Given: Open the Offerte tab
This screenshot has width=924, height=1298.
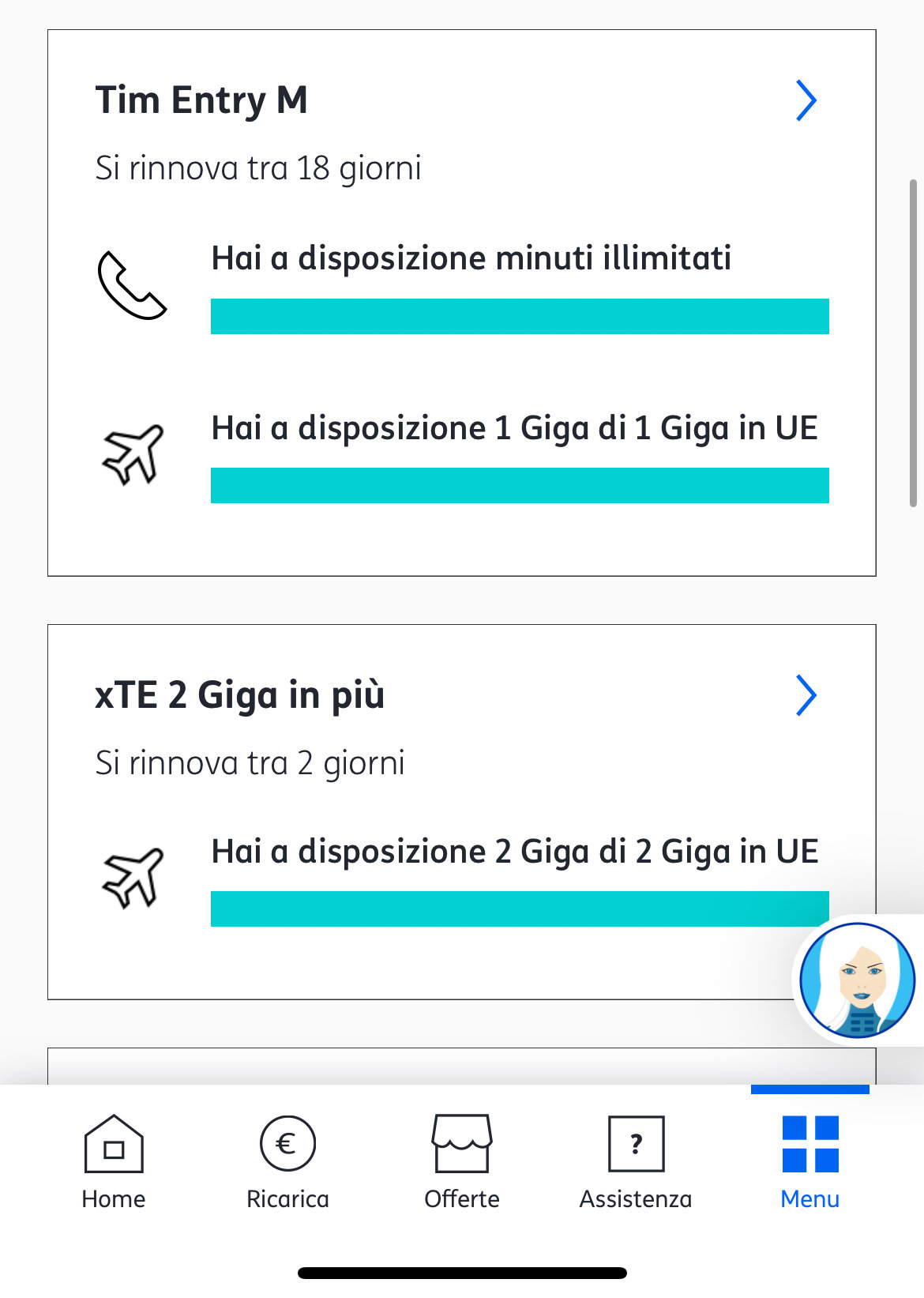Looking at the screenshot, I should coord(462,1161).
